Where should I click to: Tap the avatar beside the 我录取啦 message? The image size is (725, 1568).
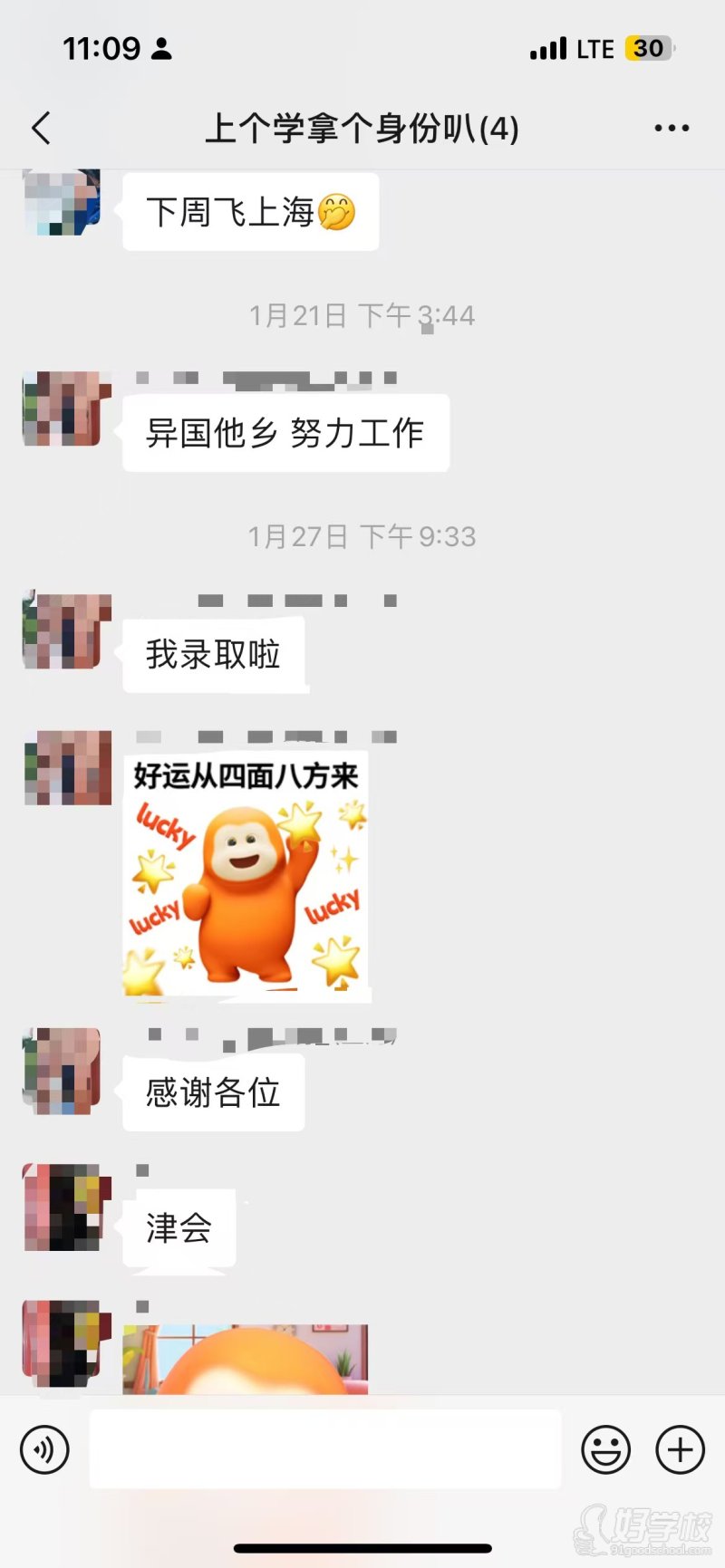click(63, 632)
